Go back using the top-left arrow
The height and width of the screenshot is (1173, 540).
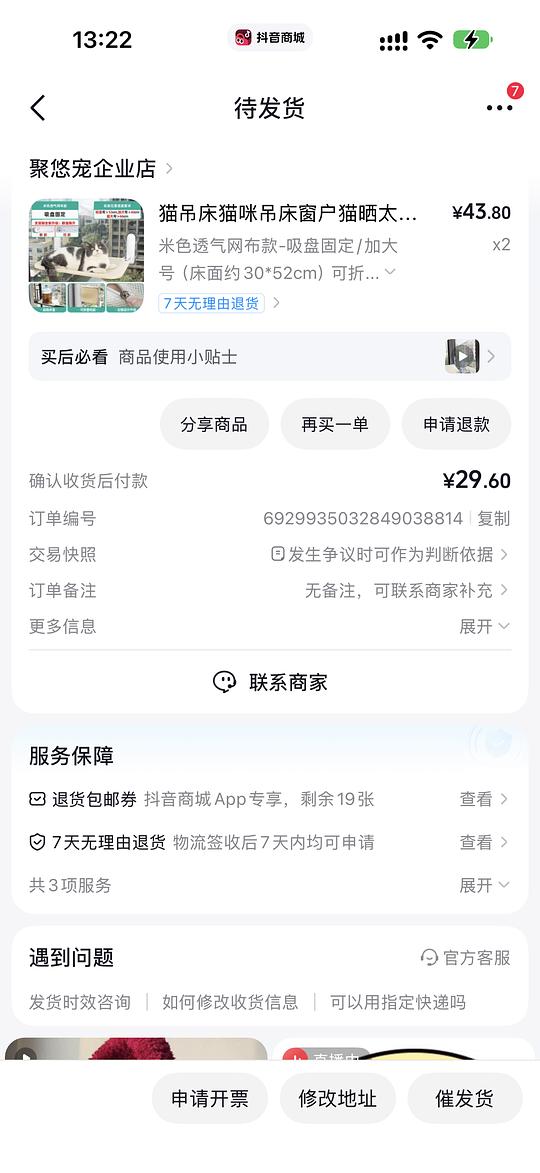(38, 108)
